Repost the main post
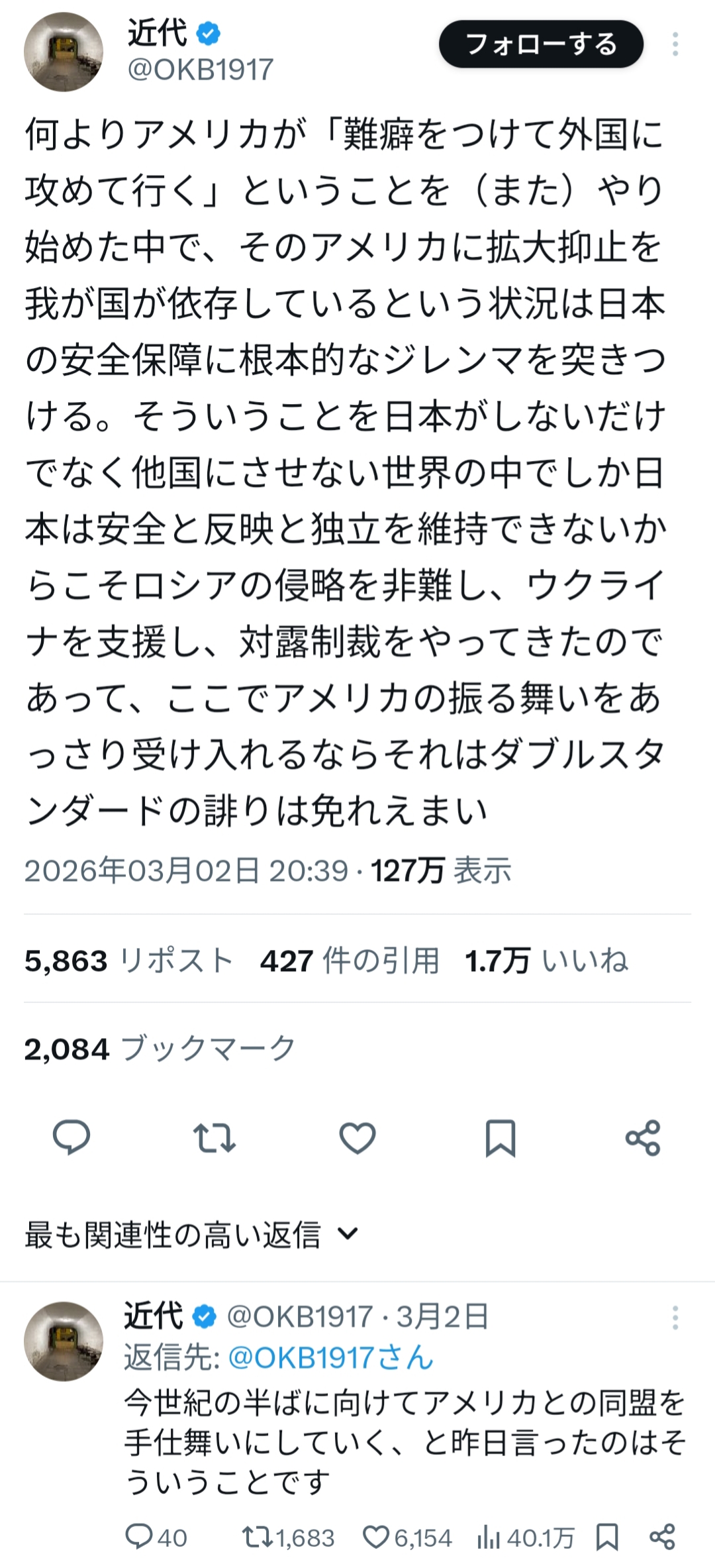Image resolution: width=715 pixels, height=1568 pixels. [214, 1138]
